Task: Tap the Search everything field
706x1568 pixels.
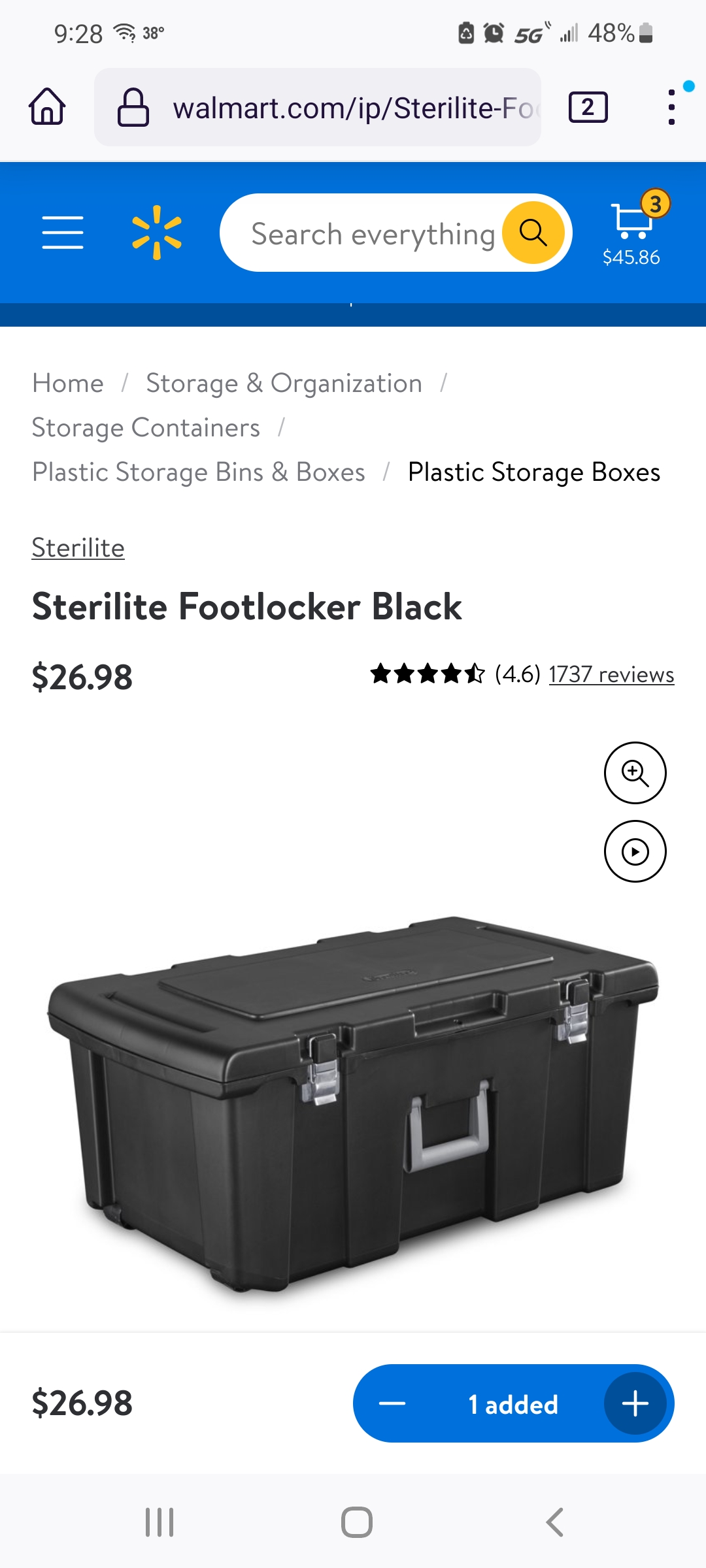Action: (373, 234)
